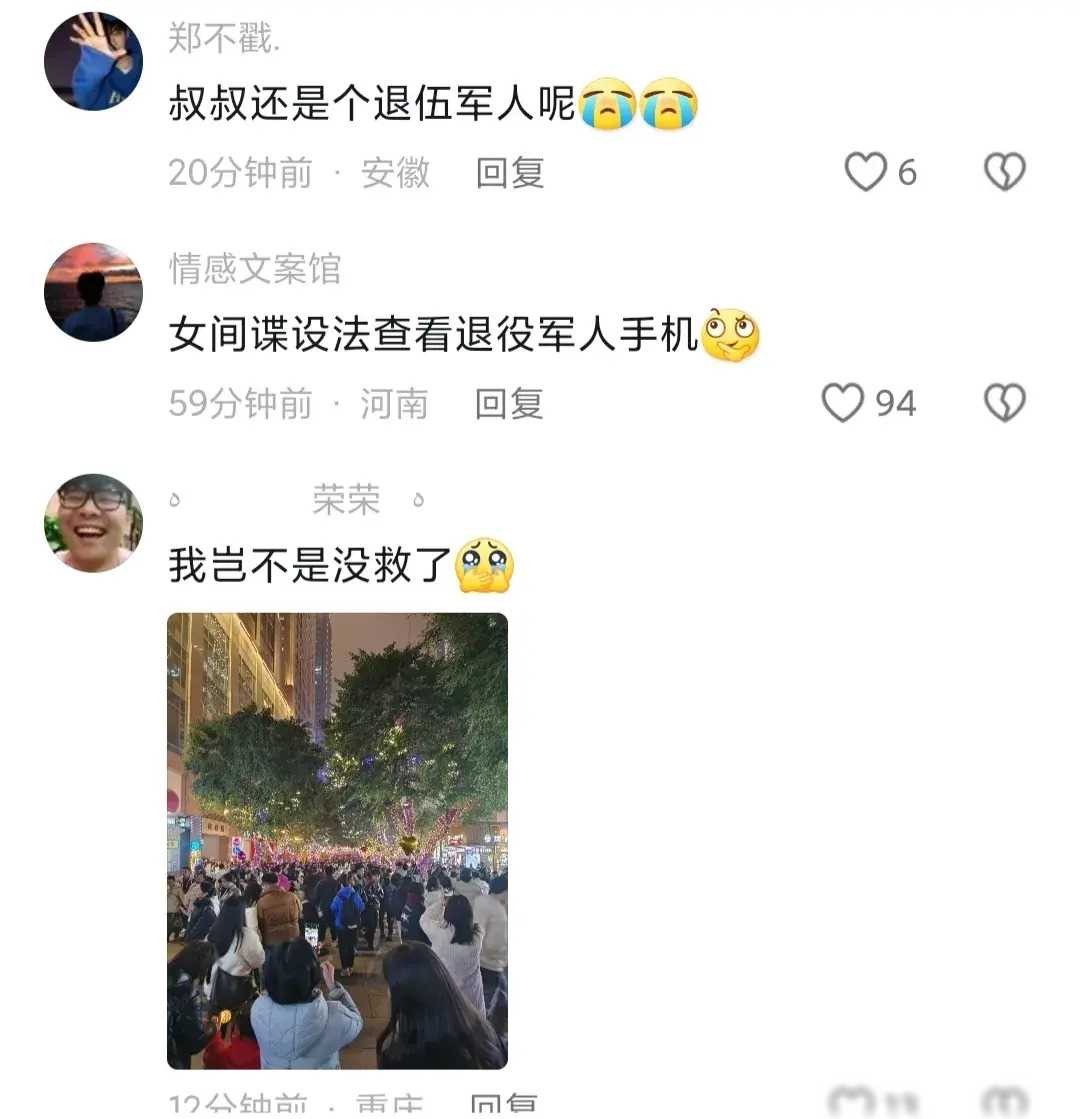The image size is (1080, 1119).
Task: Open 情感文案馆's profile avatar
Action: click(93, 292)
